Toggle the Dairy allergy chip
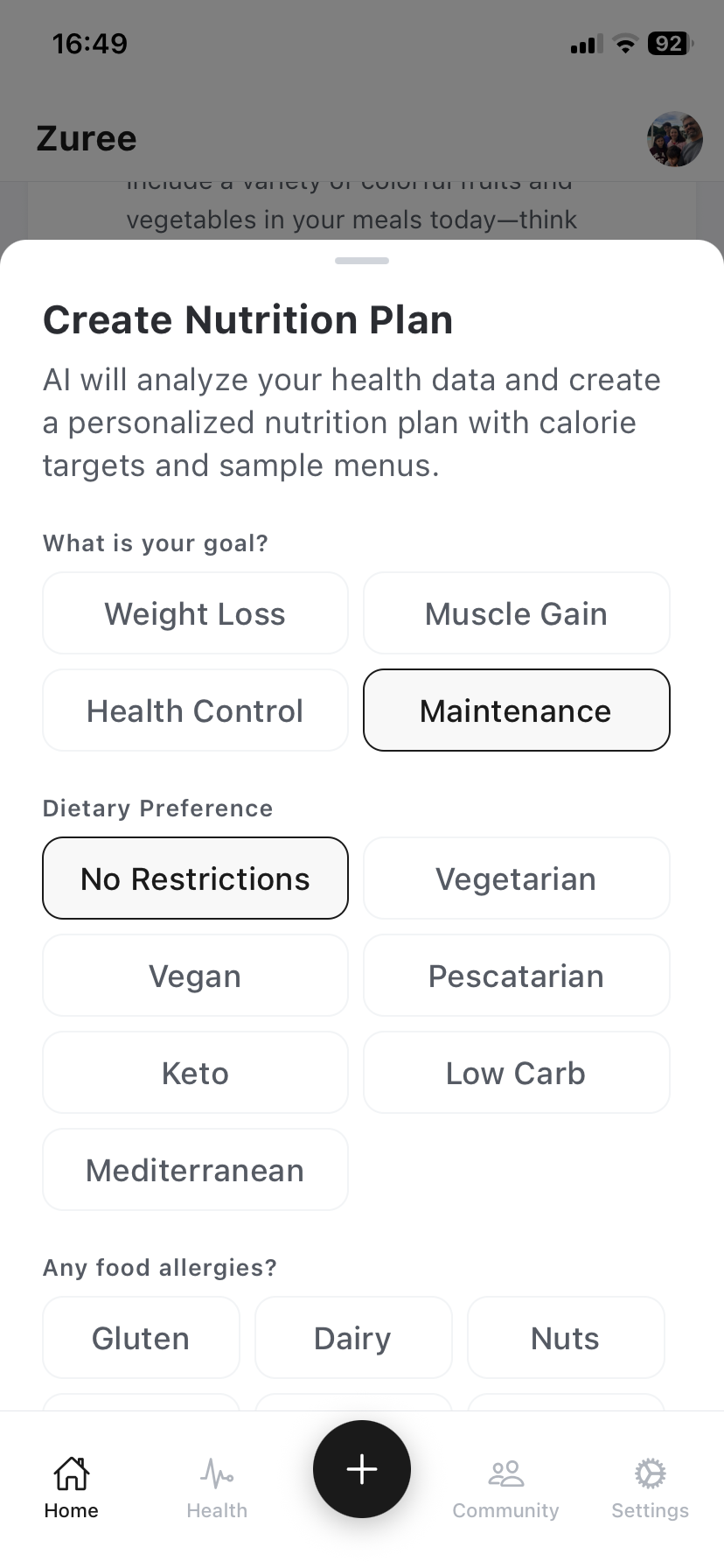724x1568 pixels. (x=352, y=1337)
